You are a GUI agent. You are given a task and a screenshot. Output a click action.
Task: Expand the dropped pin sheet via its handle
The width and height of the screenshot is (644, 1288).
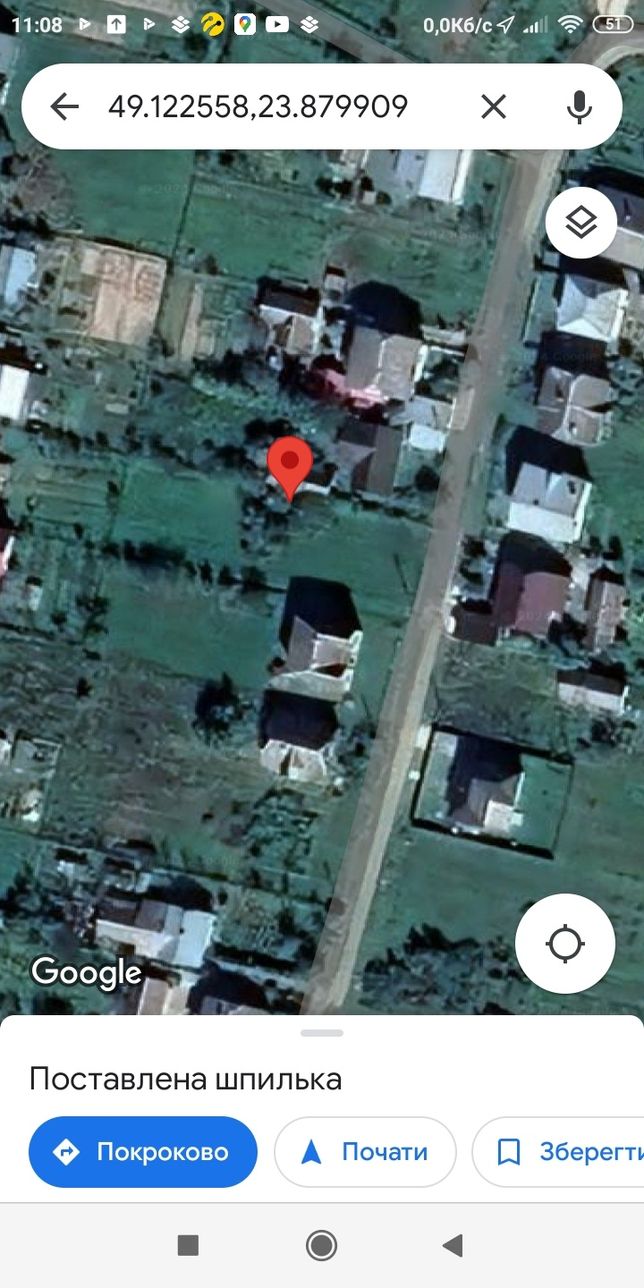pyautogui.click(x=322, y=1032)
